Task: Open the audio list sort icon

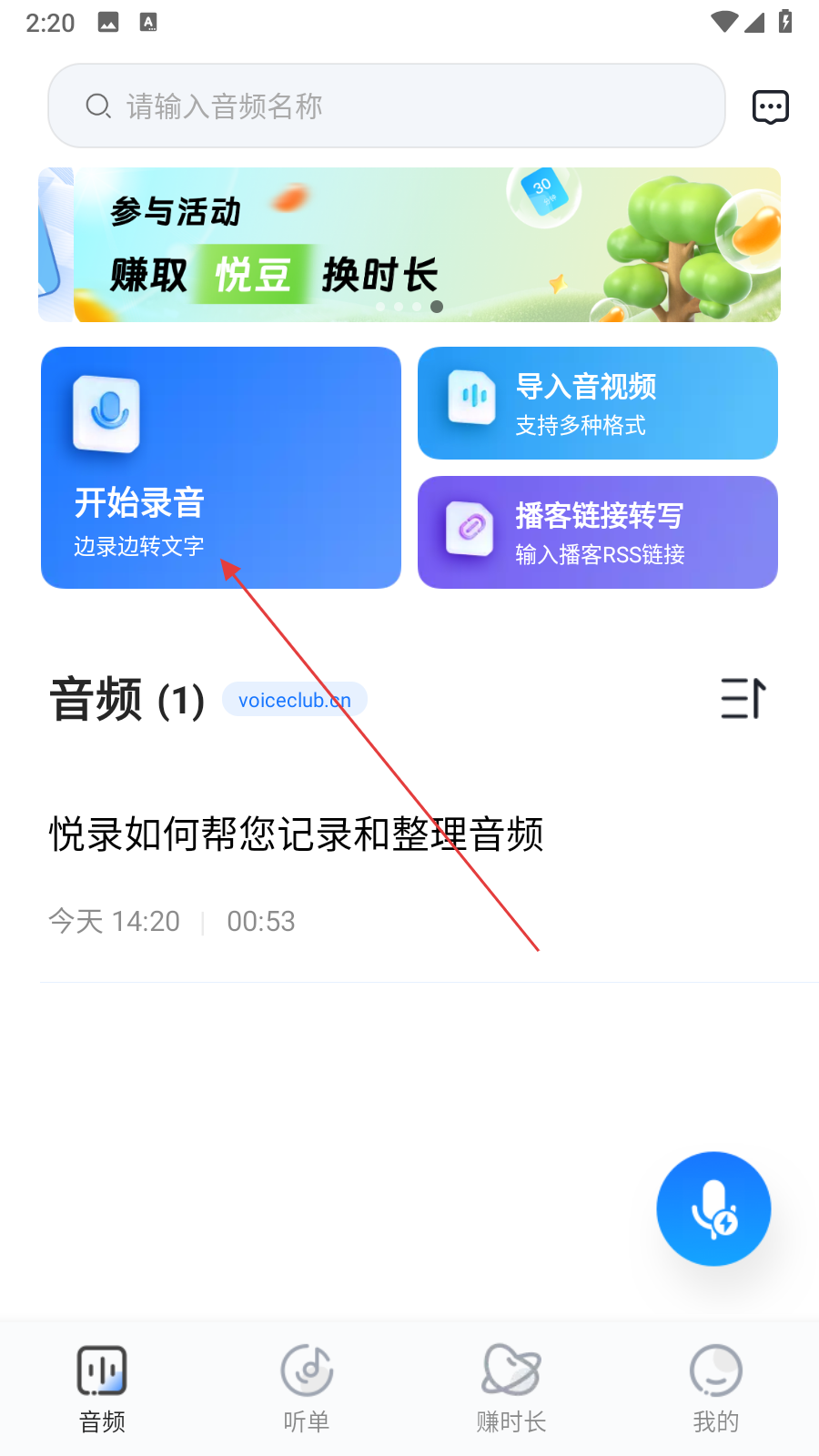Action: click(743, 699)
